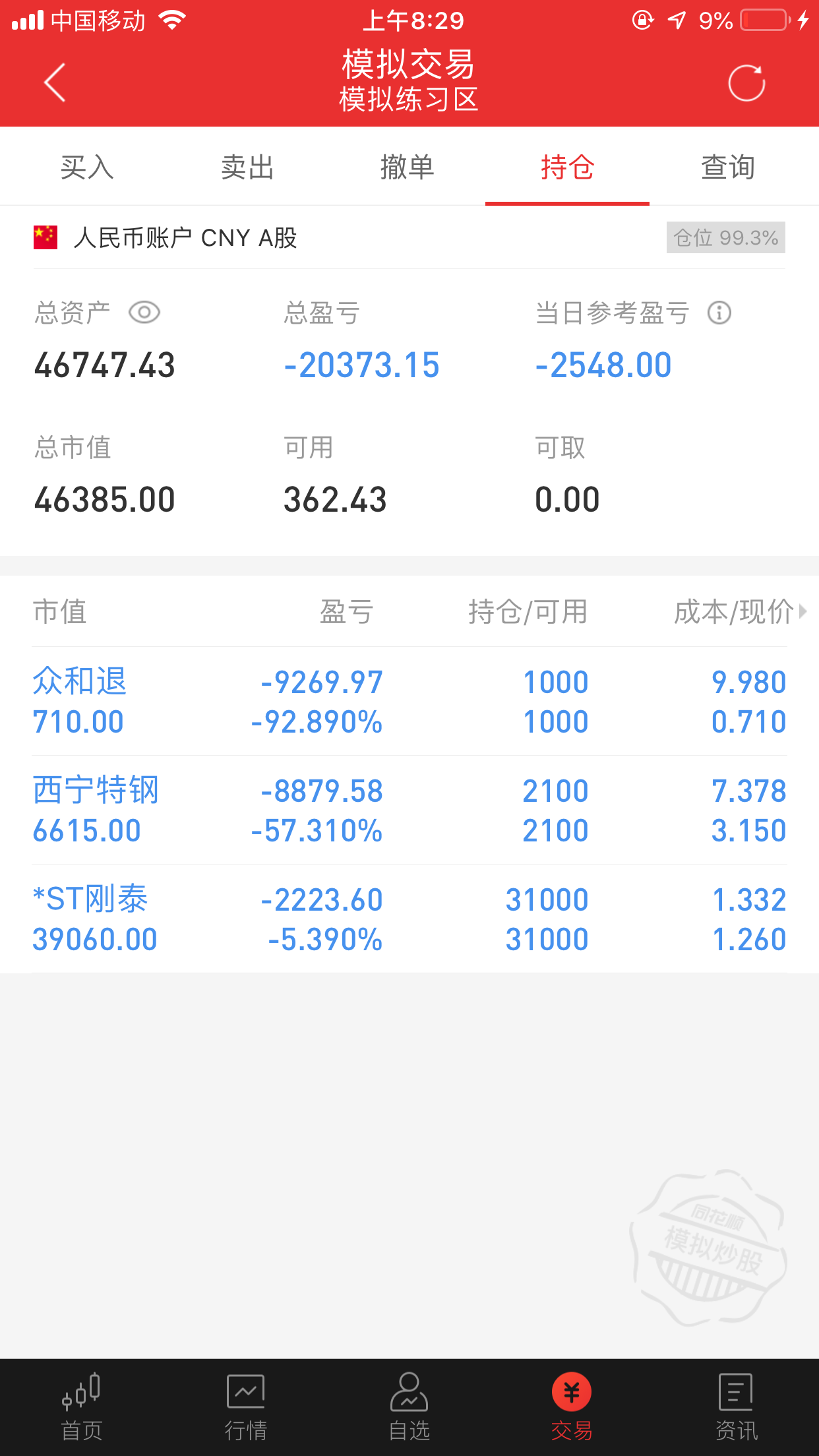Select the 交易 bottom tab
This screenshot has width=819, height=1456.
[572, 1407]
